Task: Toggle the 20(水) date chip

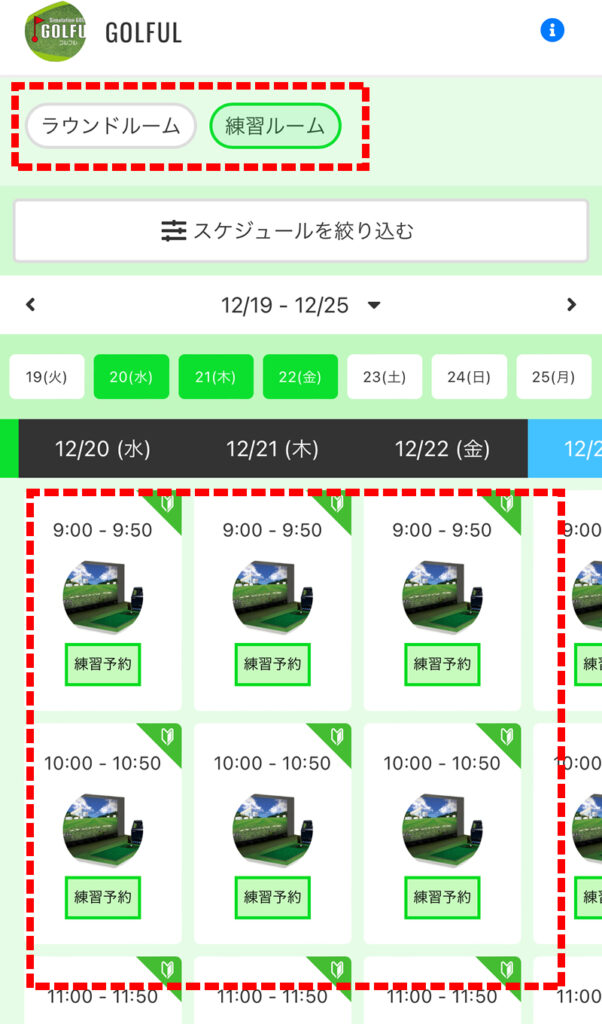Action: (131, 377)
